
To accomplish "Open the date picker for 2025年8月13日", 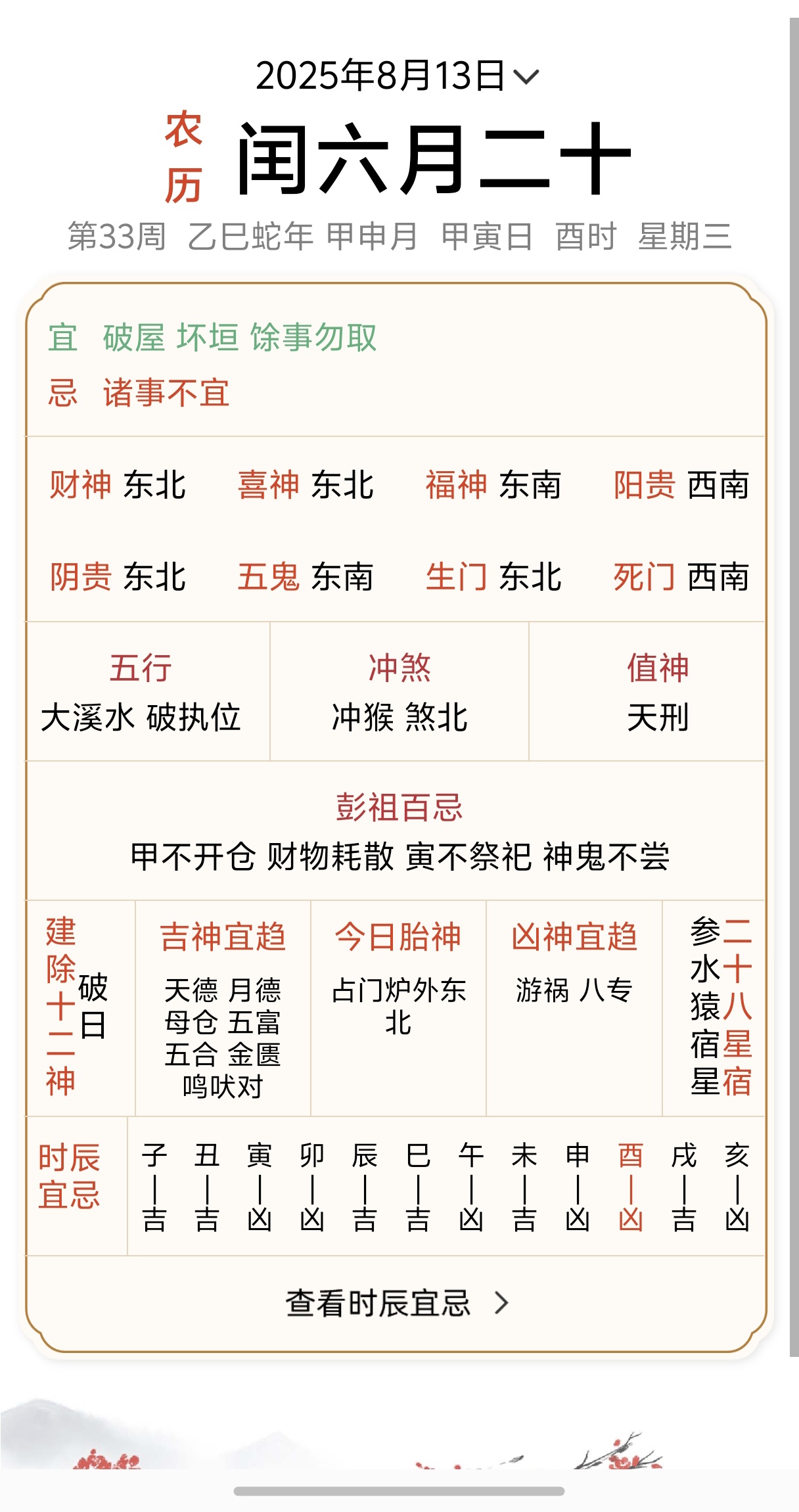I will click(x=397, y=76).
